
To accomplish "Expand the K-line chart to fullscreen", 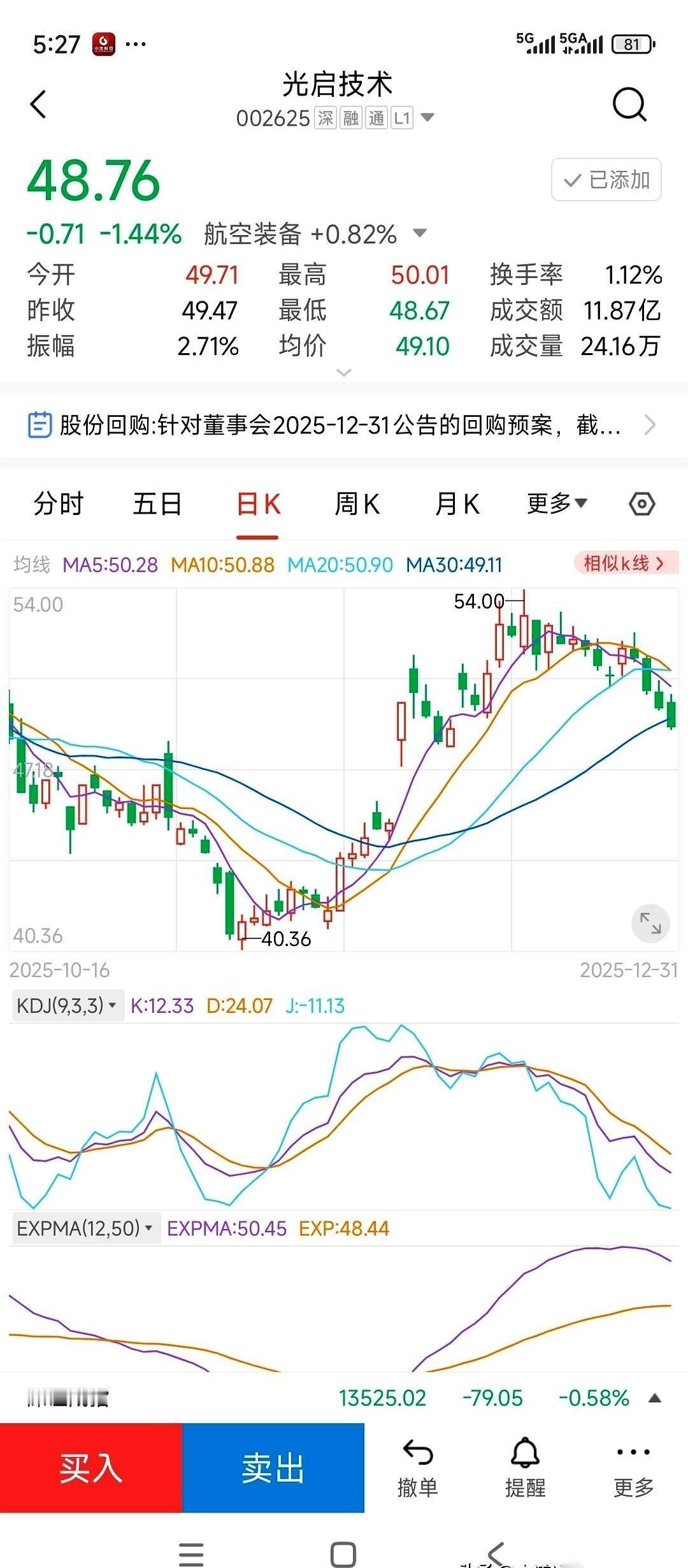I will click(650, 923).
